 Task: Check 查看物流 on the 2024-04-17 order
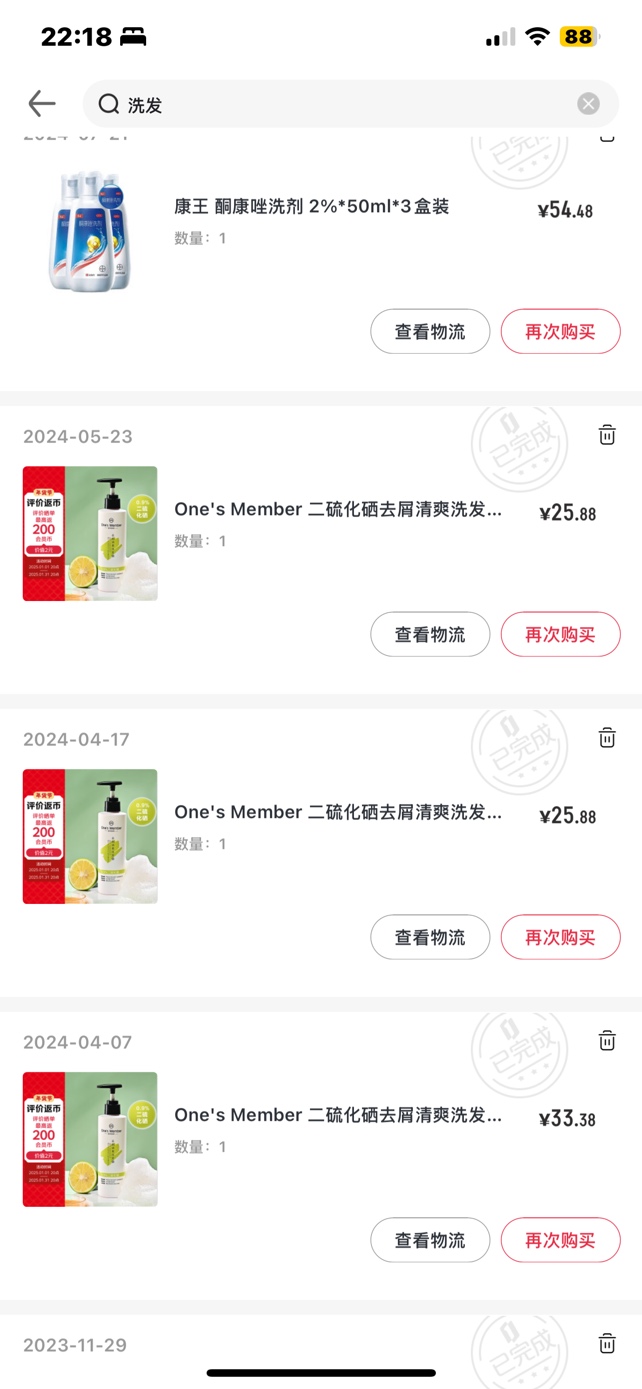430,938
